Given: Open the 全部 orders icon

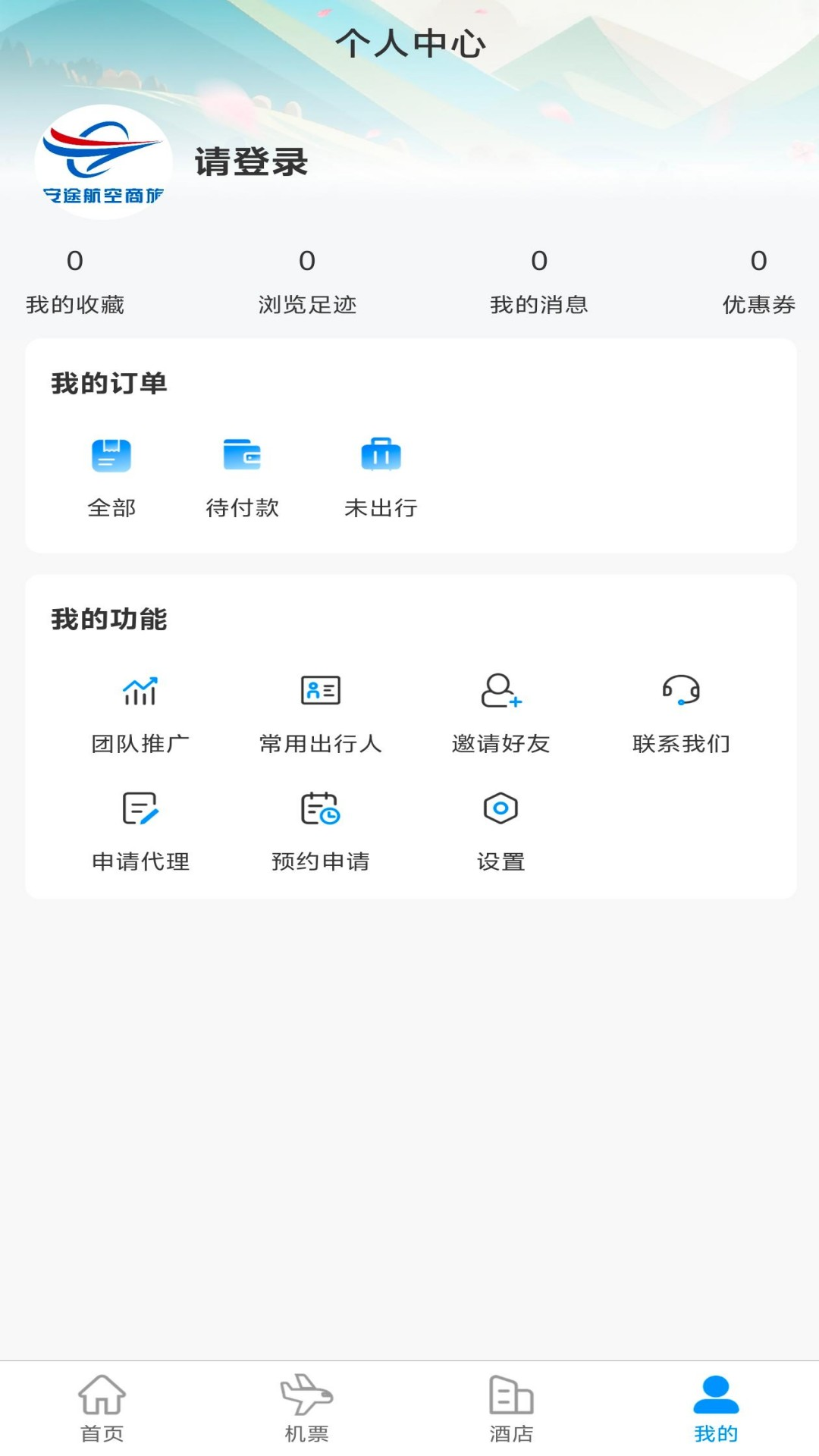Looking at the screenshot, I should tap(111, 457).
